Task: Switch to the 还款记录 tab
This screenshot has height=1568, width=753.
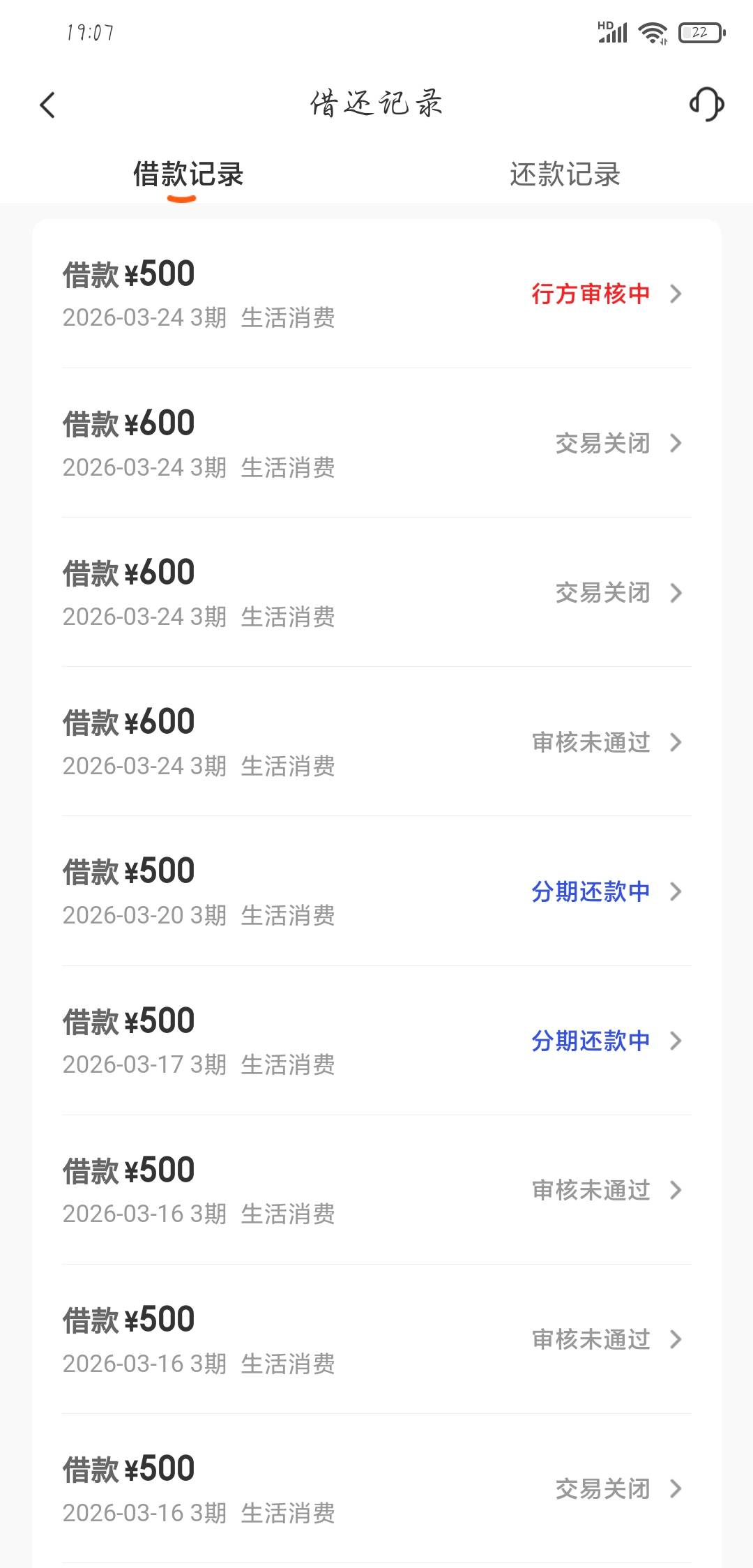Action: (x=565, y=174)
